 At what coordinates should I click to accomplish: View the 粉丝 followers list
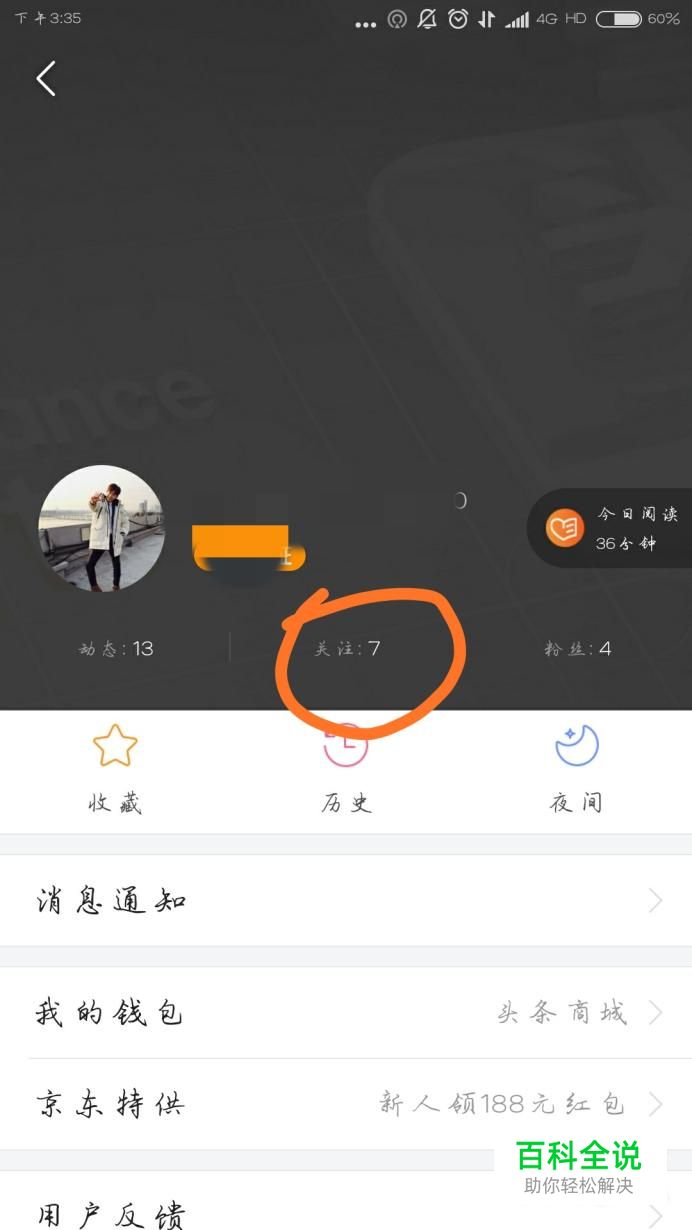(x=578, y=648)
